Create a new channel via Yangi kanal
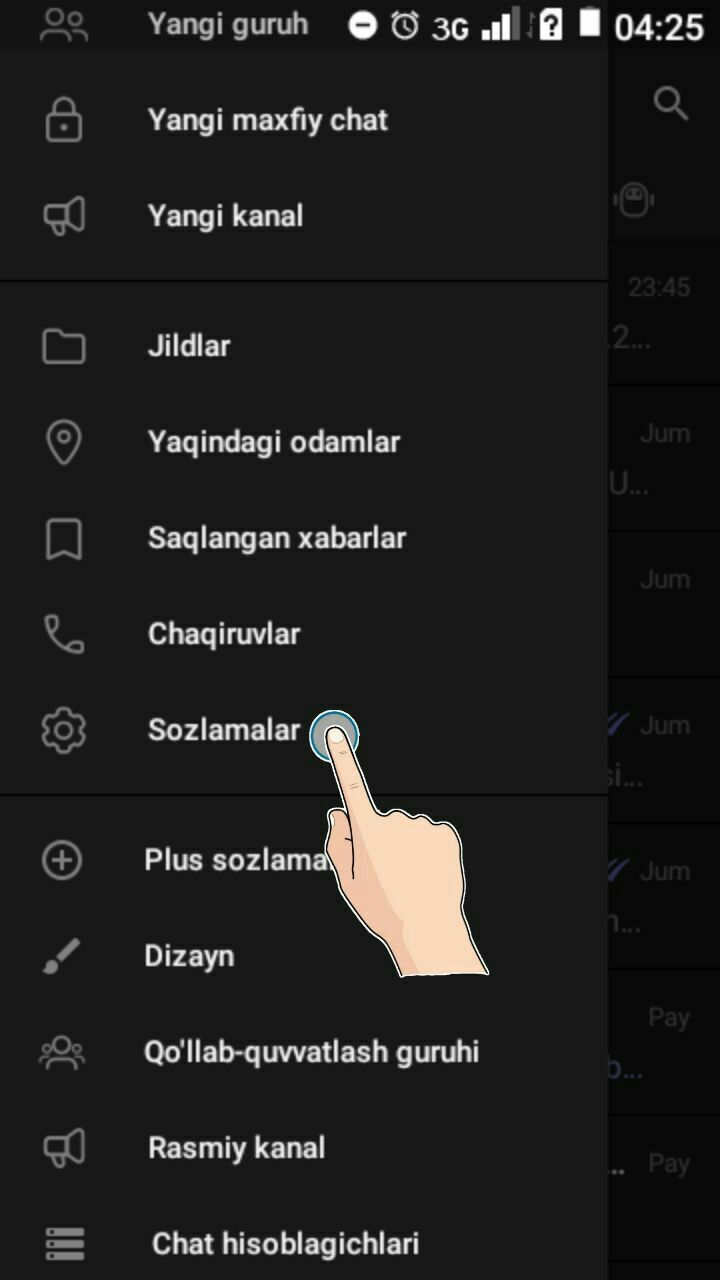The height and width of the screenshot is (1280, 720). pos(225,216)
